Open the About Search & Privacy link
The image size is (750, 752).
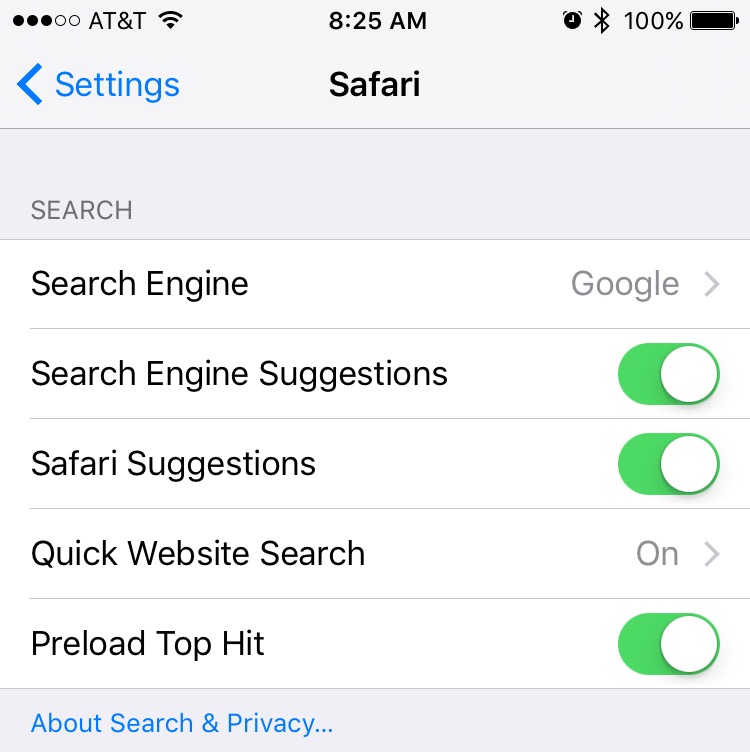182,723
